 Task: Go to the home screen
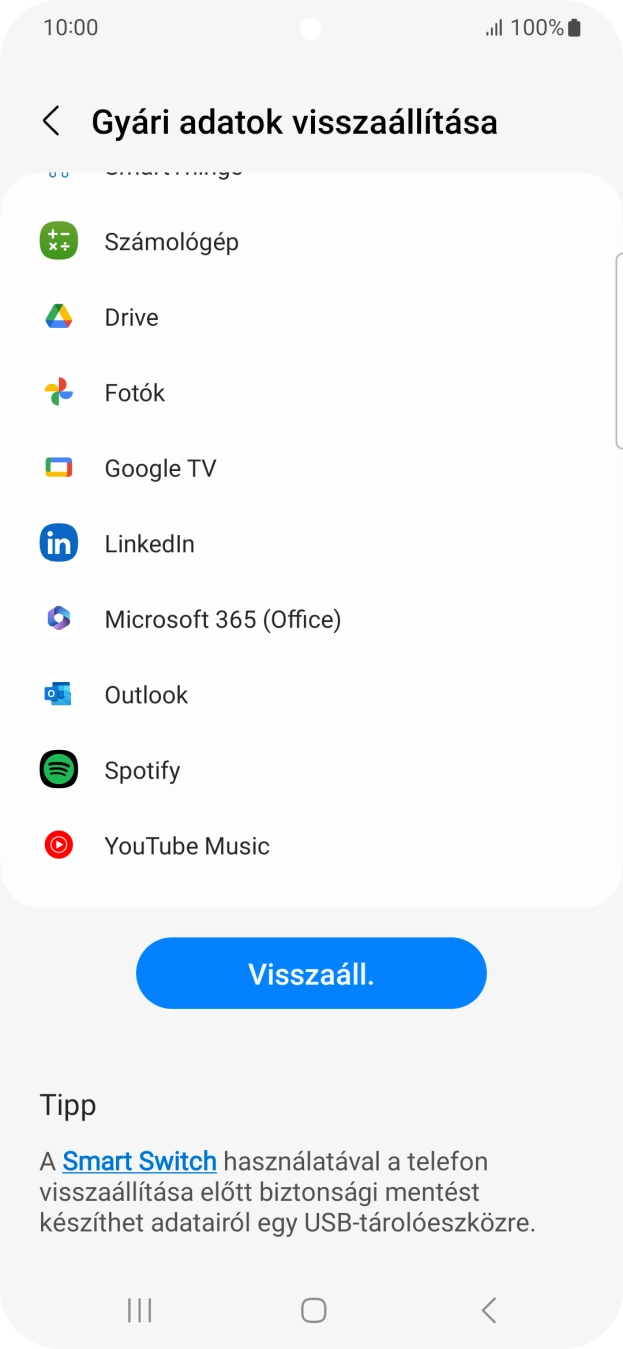313,1310
